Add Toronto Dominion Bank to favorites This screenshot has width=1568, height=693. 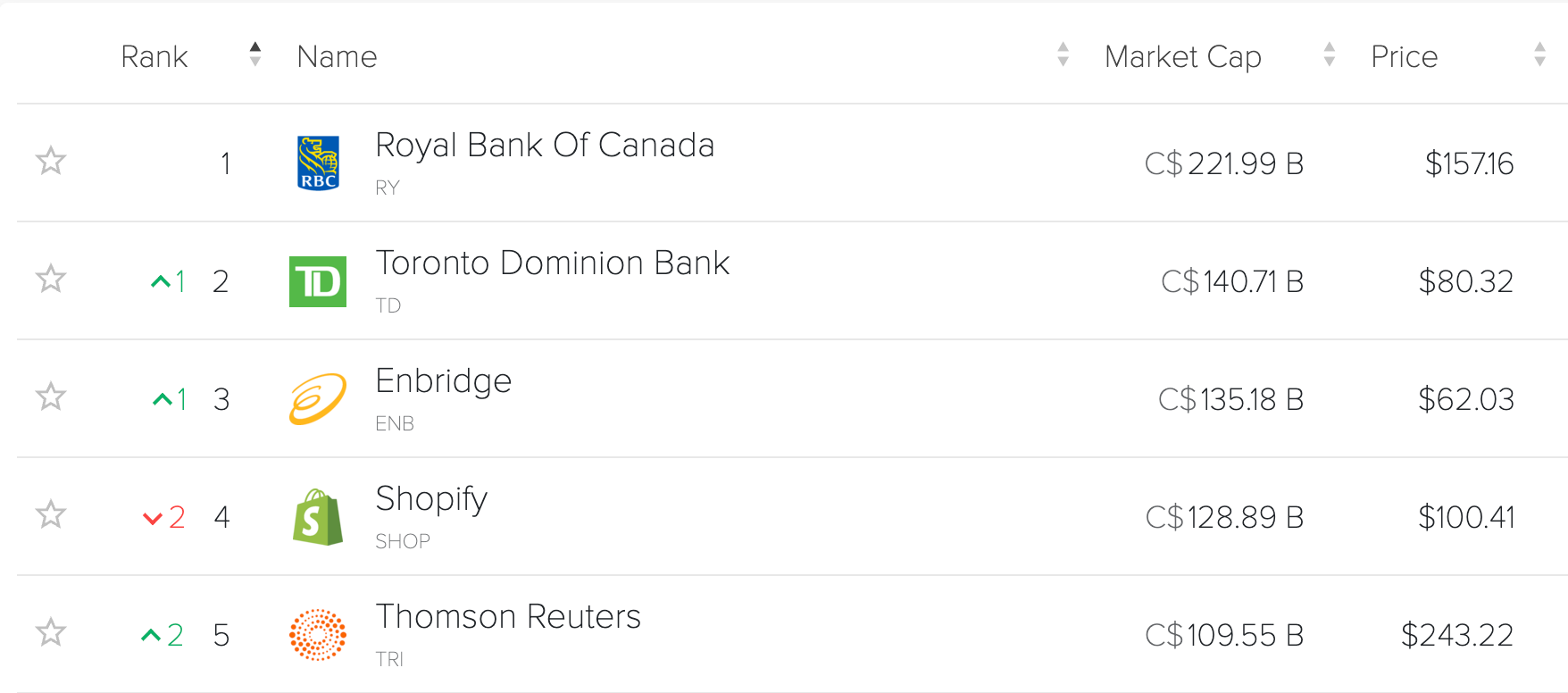click(51, 280)
